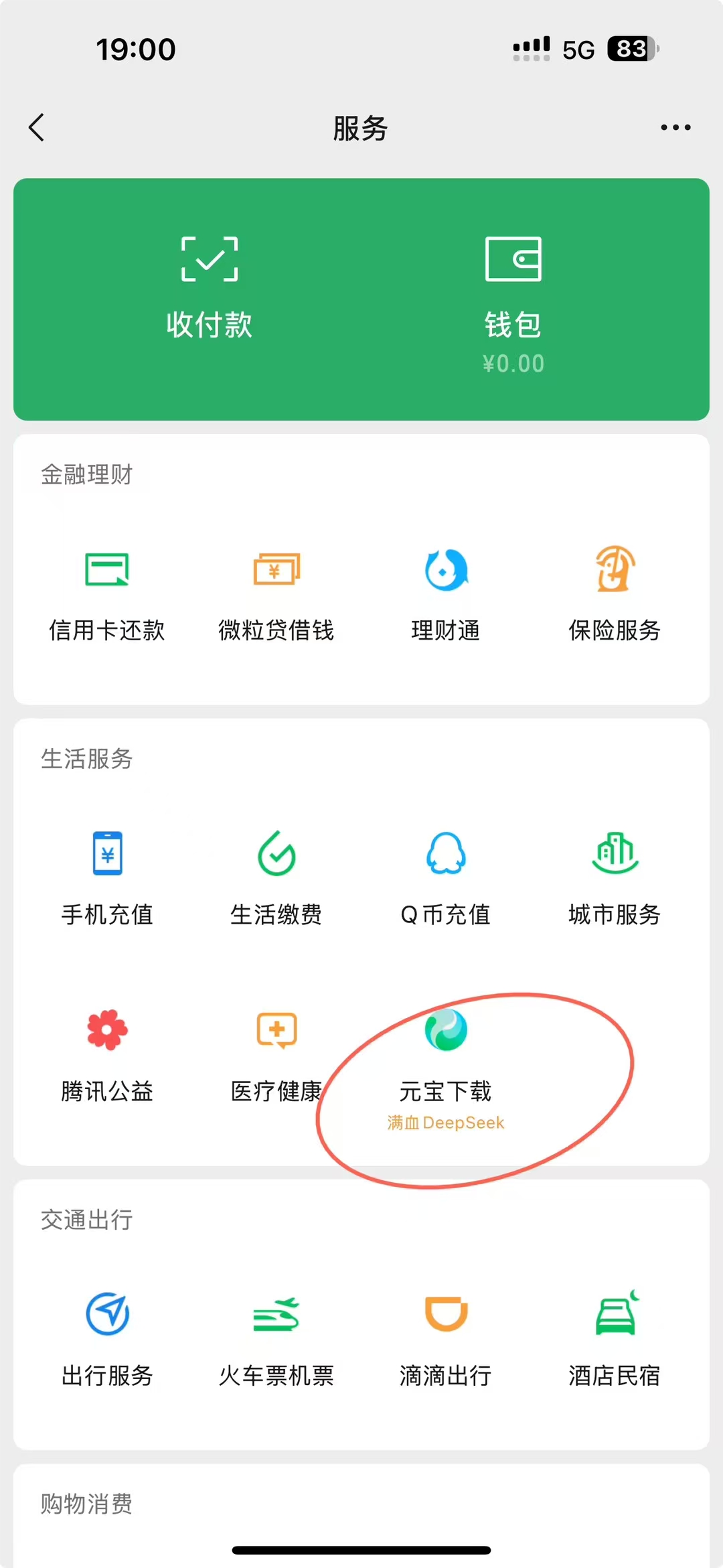Open 出行服务
Image resolution: width=723 pixels, height=1568 pixels.
click(x=107, y=1340)
